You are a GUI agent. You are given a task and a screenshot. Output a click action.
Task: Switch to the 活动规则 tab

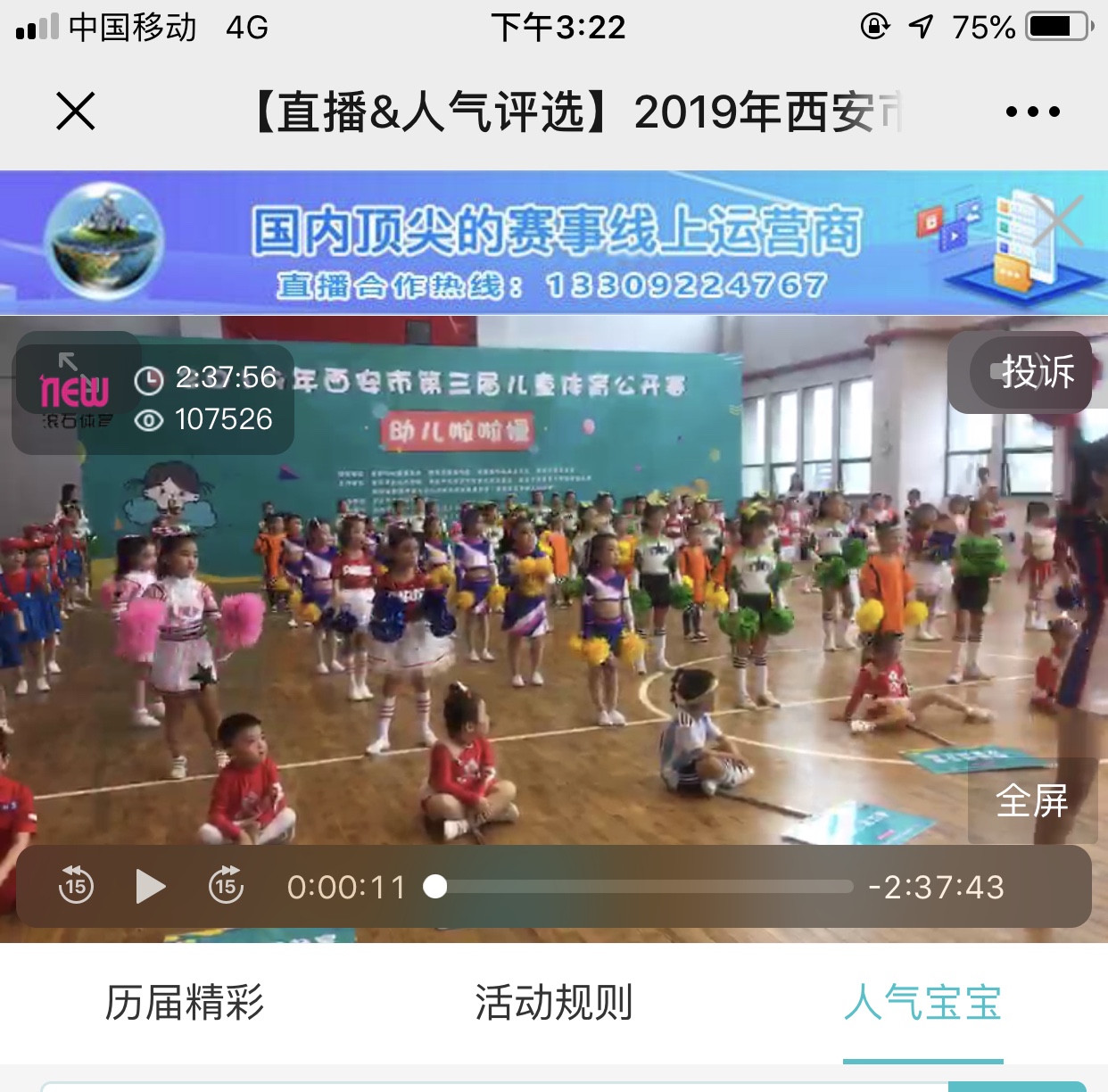coord(554,1003)
